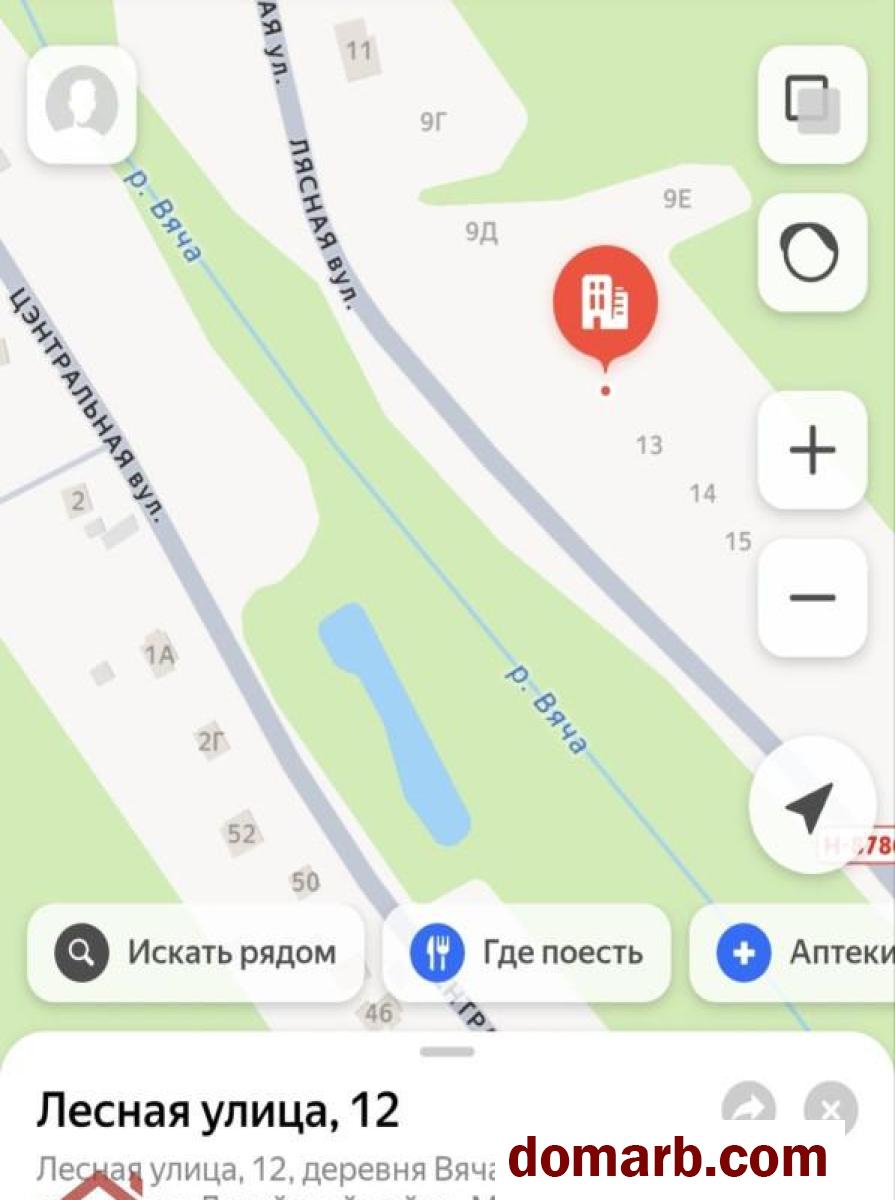895x1200 pixels.
Task: Select the Где поесть chip
Action: (x=526, y=953)
